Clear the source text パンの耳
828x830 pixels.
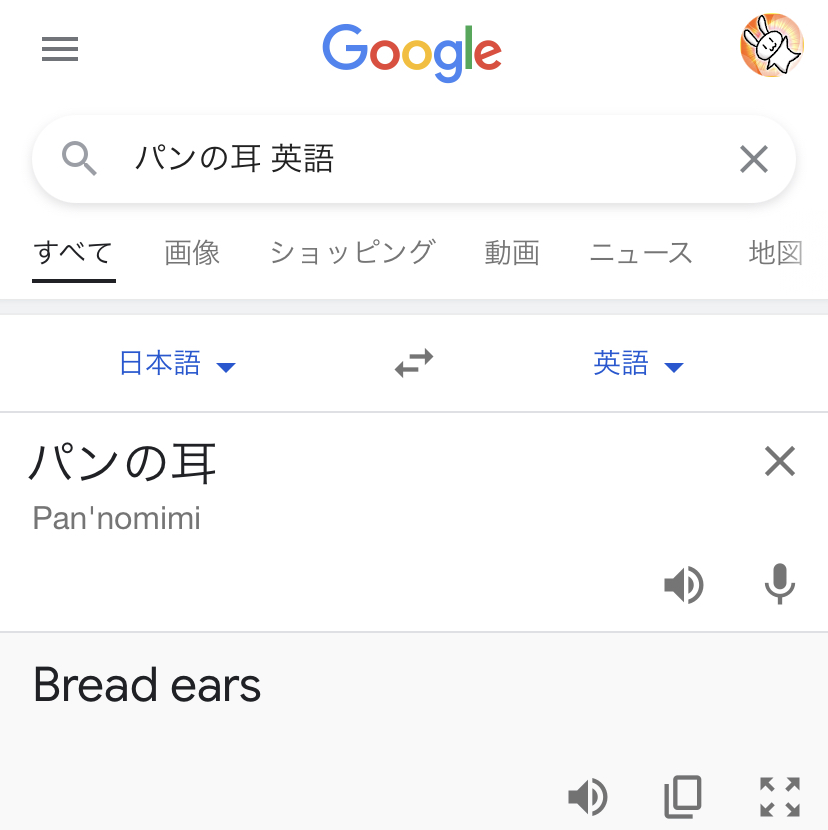click(779, 461)
